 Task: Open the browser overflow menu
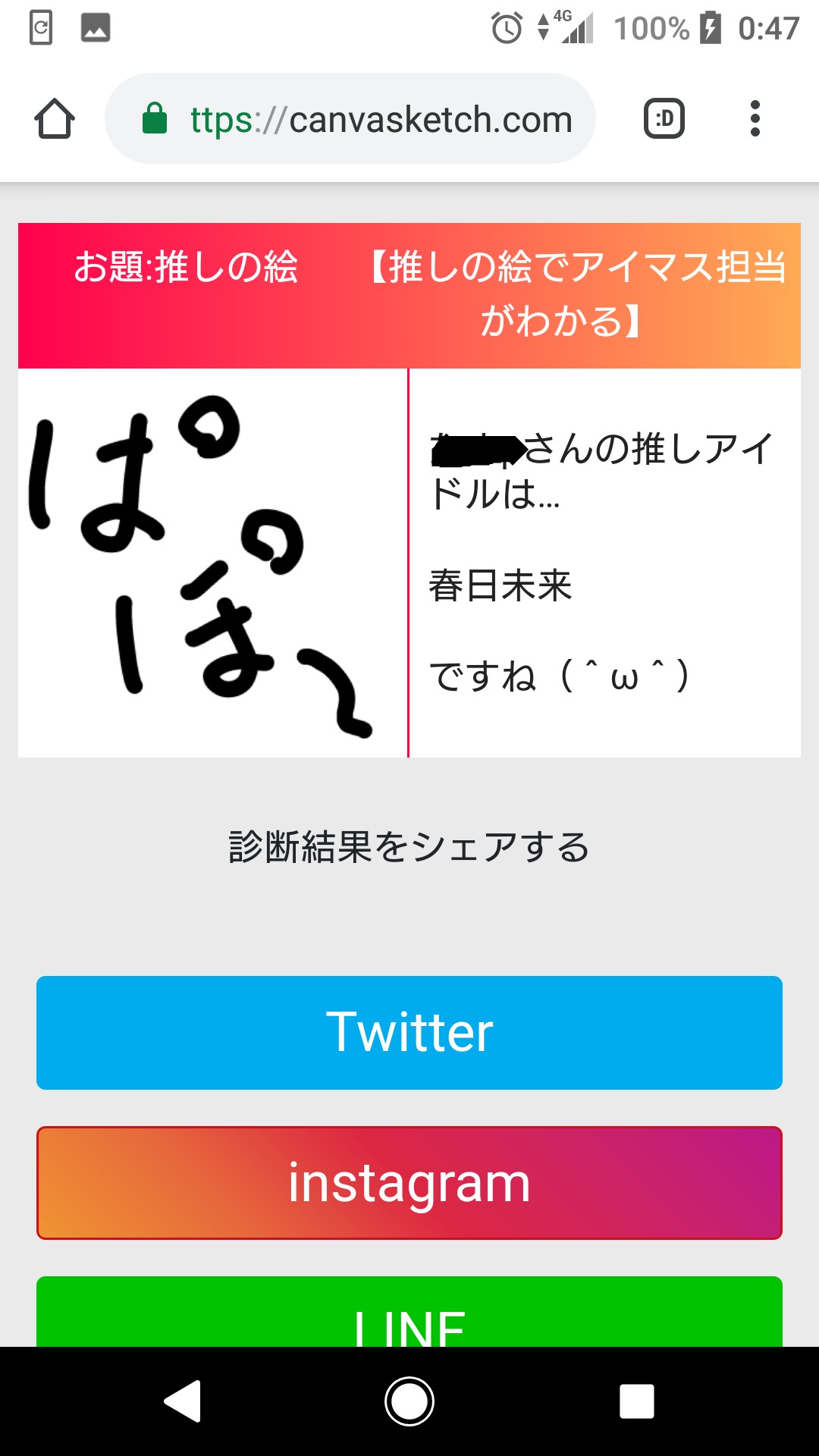(x=755, y=119)
